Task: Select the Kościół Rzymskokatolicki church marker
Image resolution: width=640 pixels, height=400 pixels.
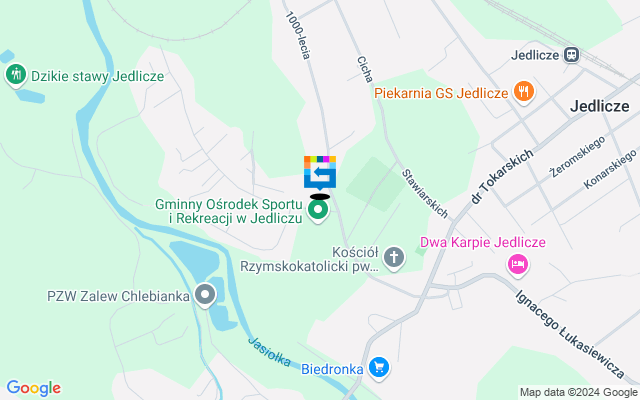Action: click(x=395, y=258)
